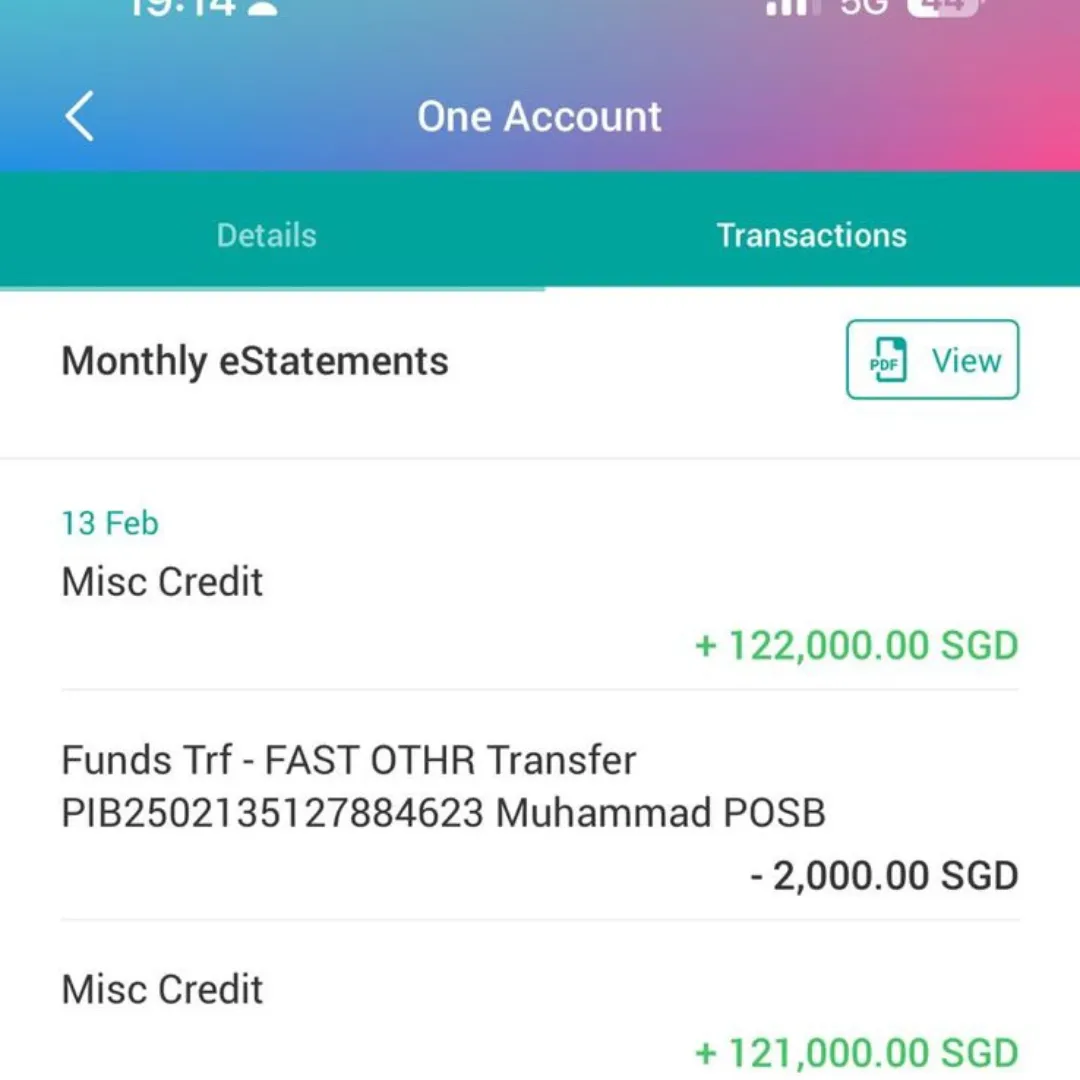
Task: Open the +121,000.00 SGD Misc Credit entry
Action: (540, 1020)
